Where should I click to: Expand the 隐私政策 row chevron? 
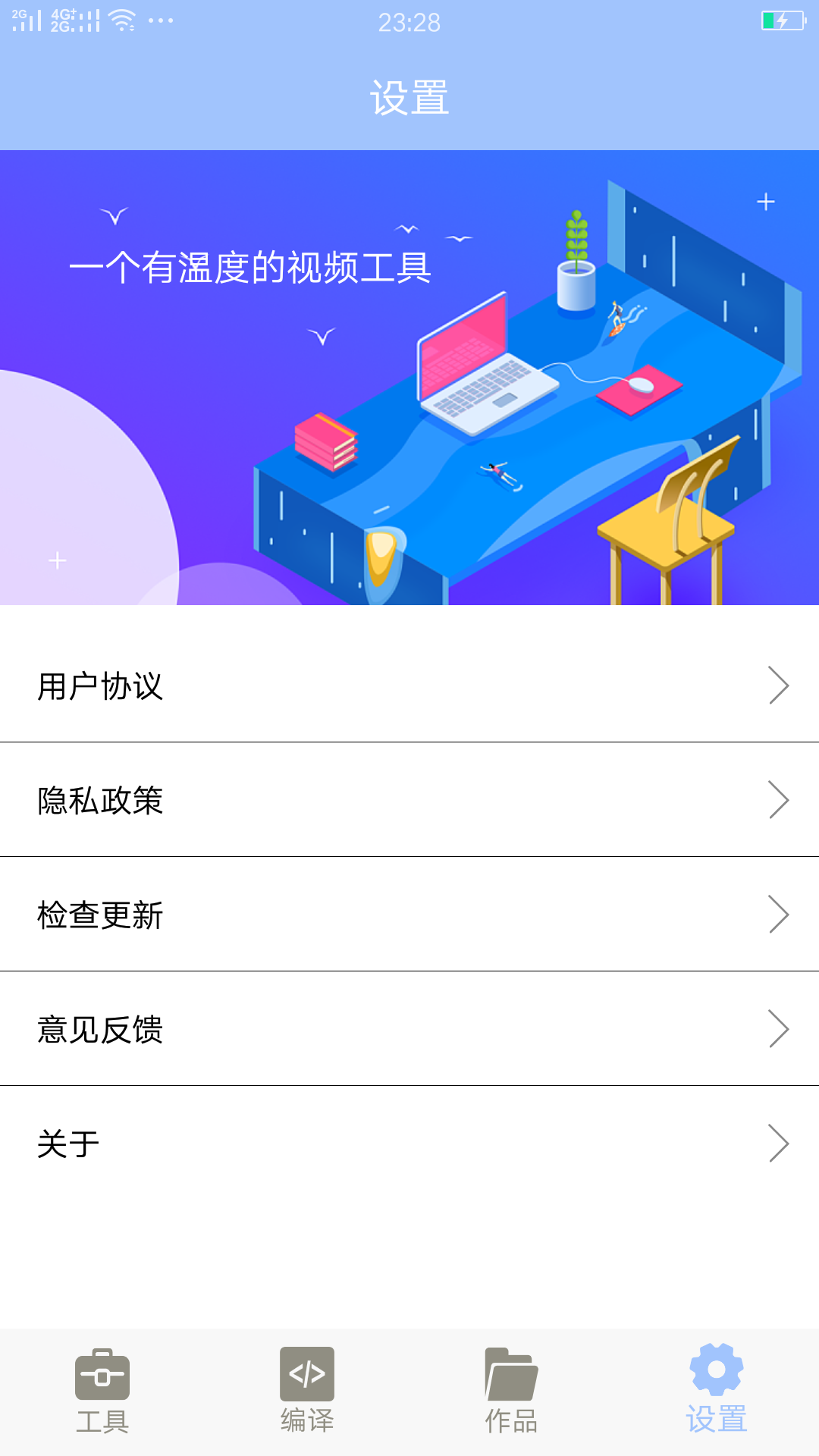(778, 800)
